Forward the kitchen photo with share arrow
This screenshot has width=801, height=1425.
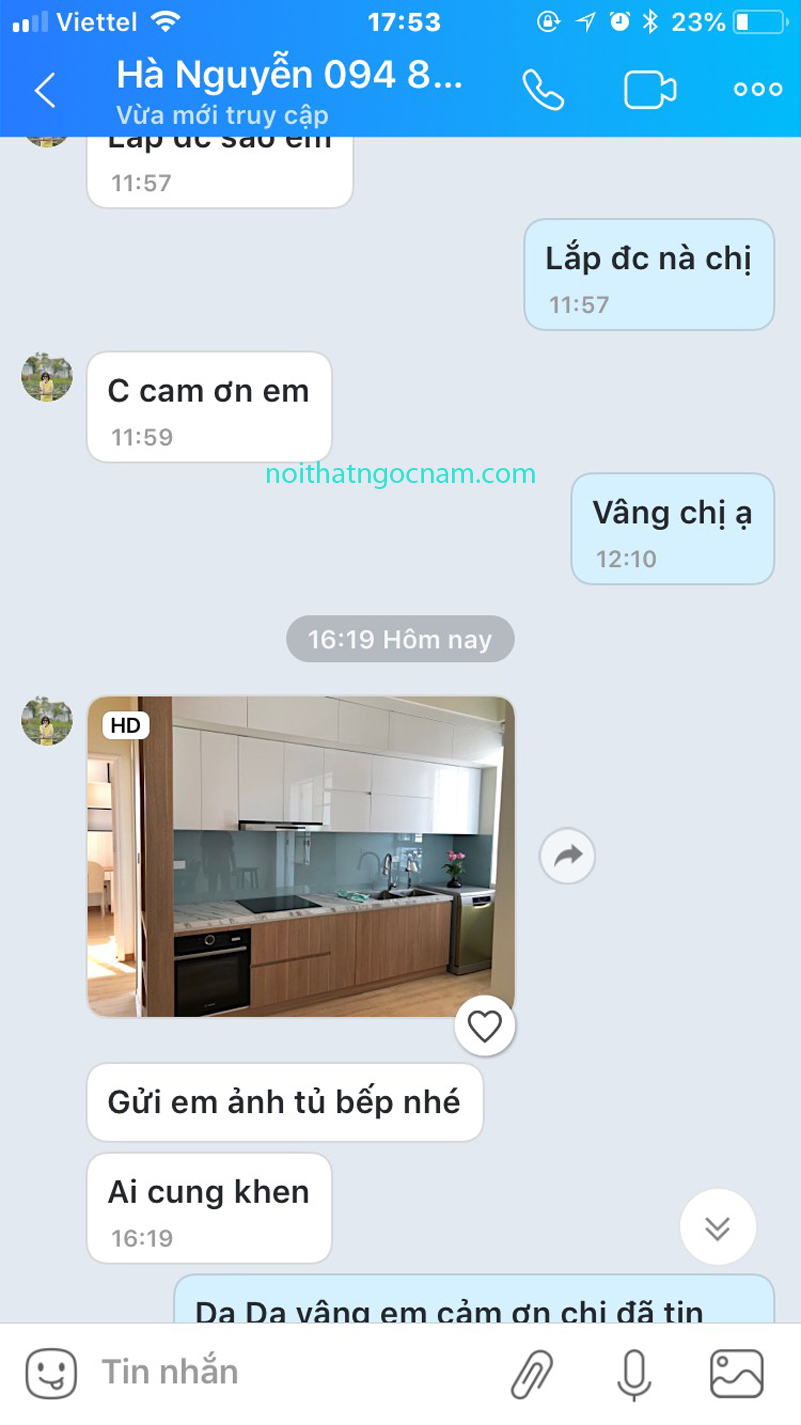(567, 856)
